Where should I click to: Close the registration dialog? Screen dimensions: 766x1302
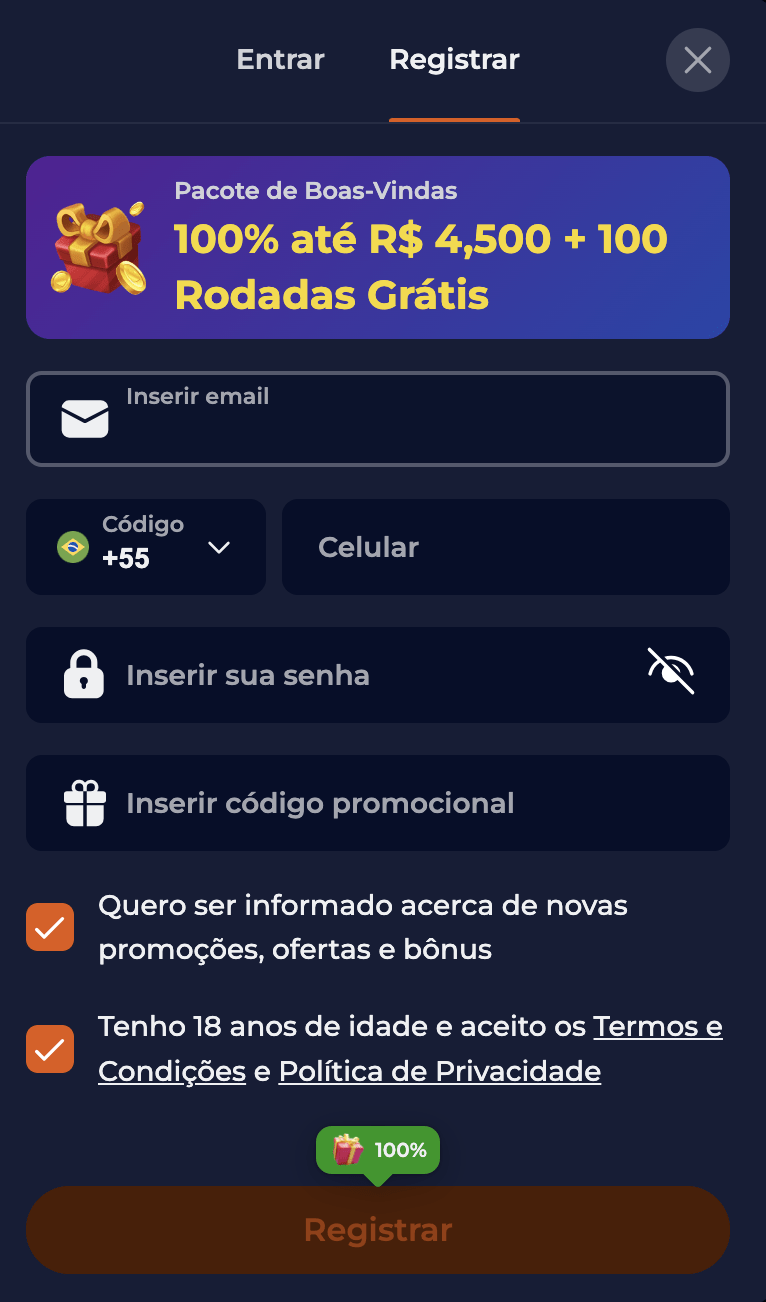coord(697,60)
